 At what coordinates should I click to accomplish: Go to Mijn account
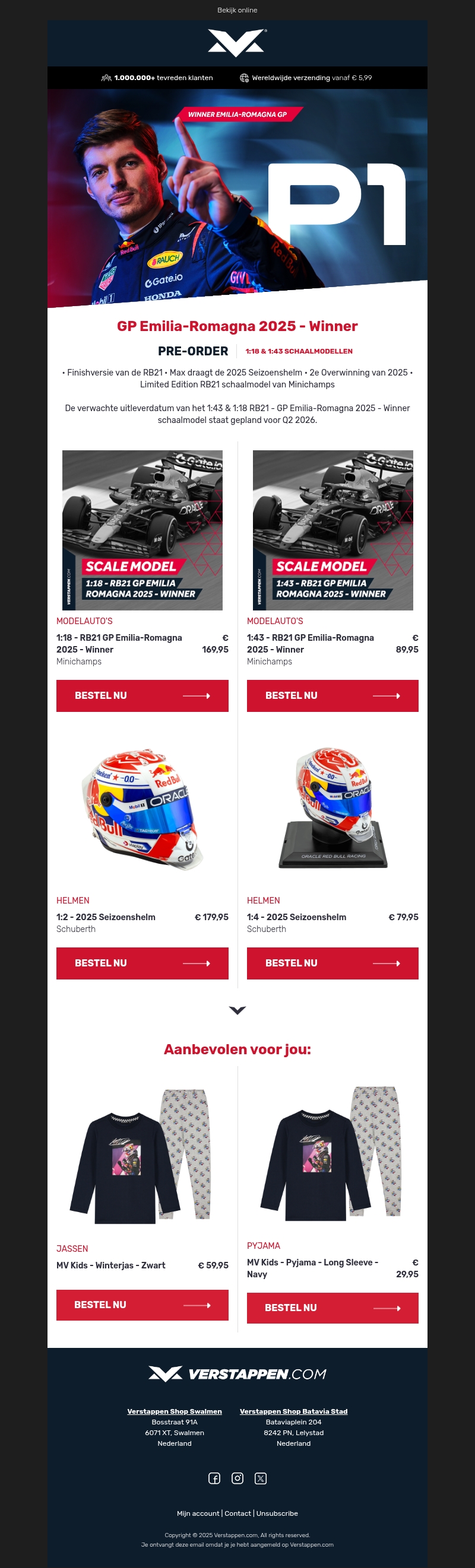pos(198,1513)
